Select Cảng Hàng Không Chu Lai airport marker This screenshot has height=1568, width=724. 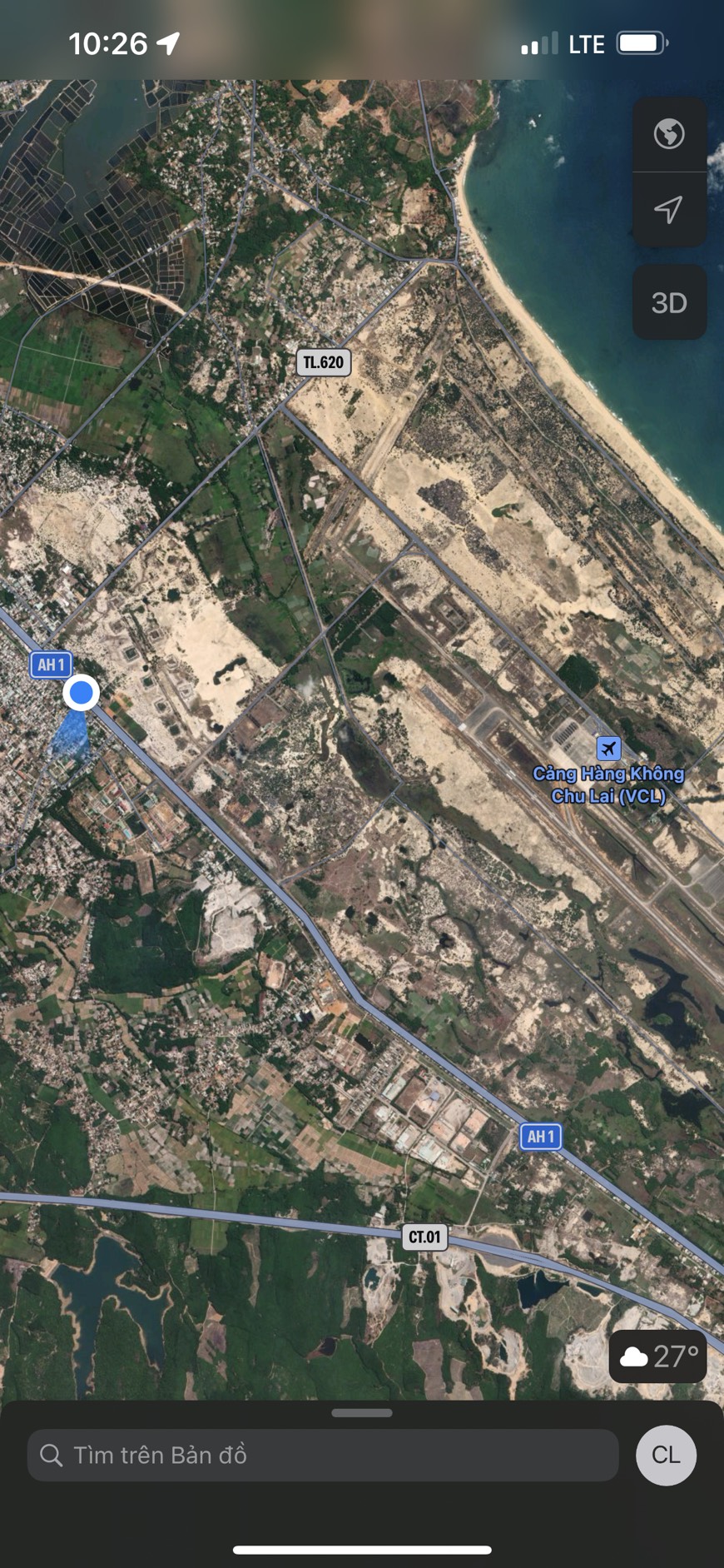pyautogui.click(x=608, y=748)
